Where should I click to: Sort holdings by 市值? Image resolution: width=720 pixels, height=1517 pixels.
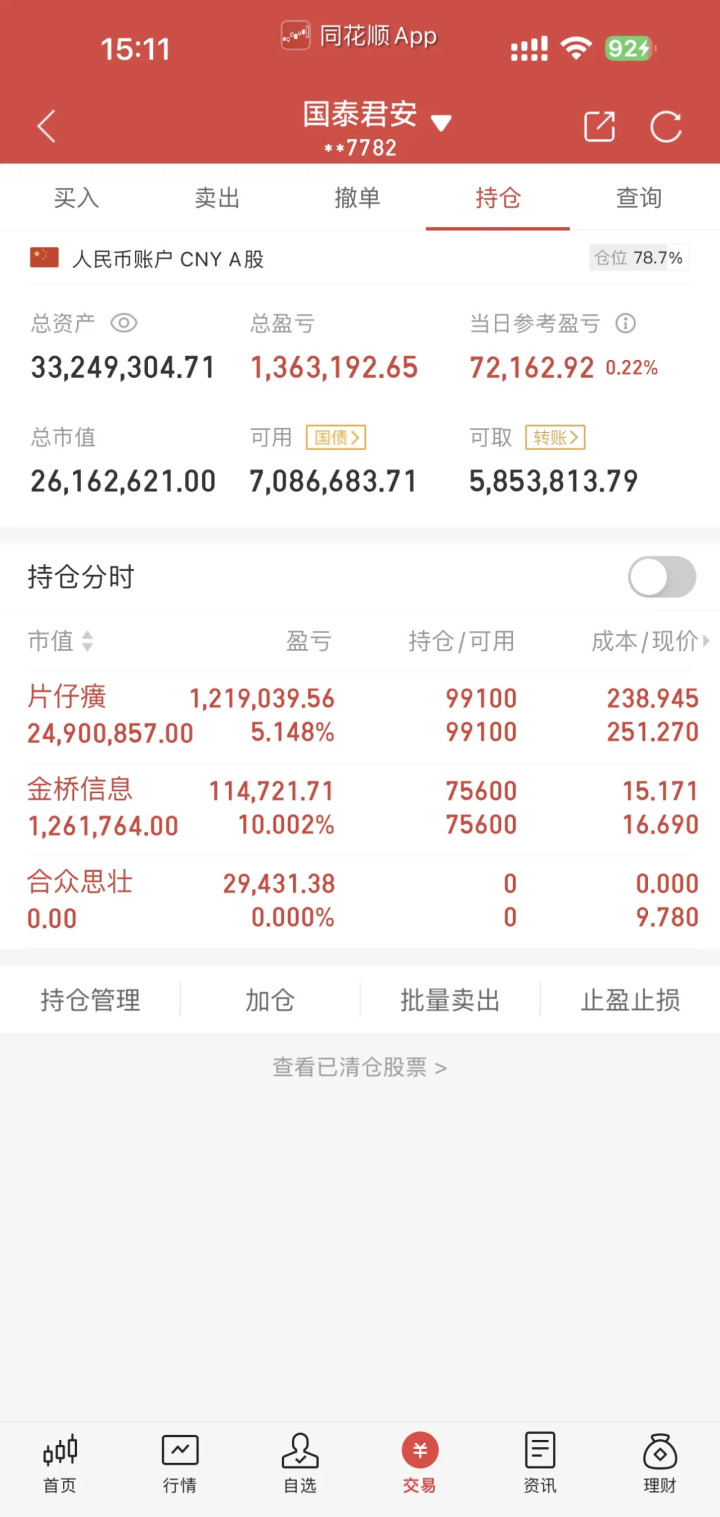60,641
